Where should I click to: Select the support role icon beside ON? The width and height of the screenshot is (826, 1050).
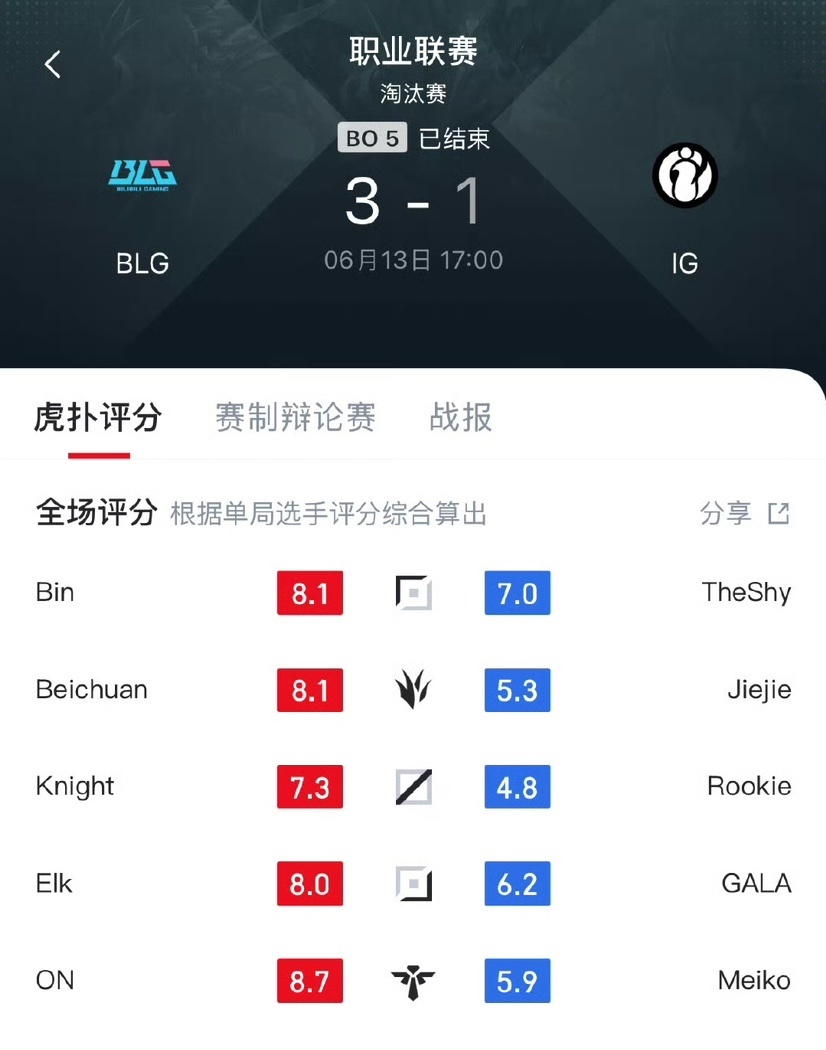(x=413, y=980)
